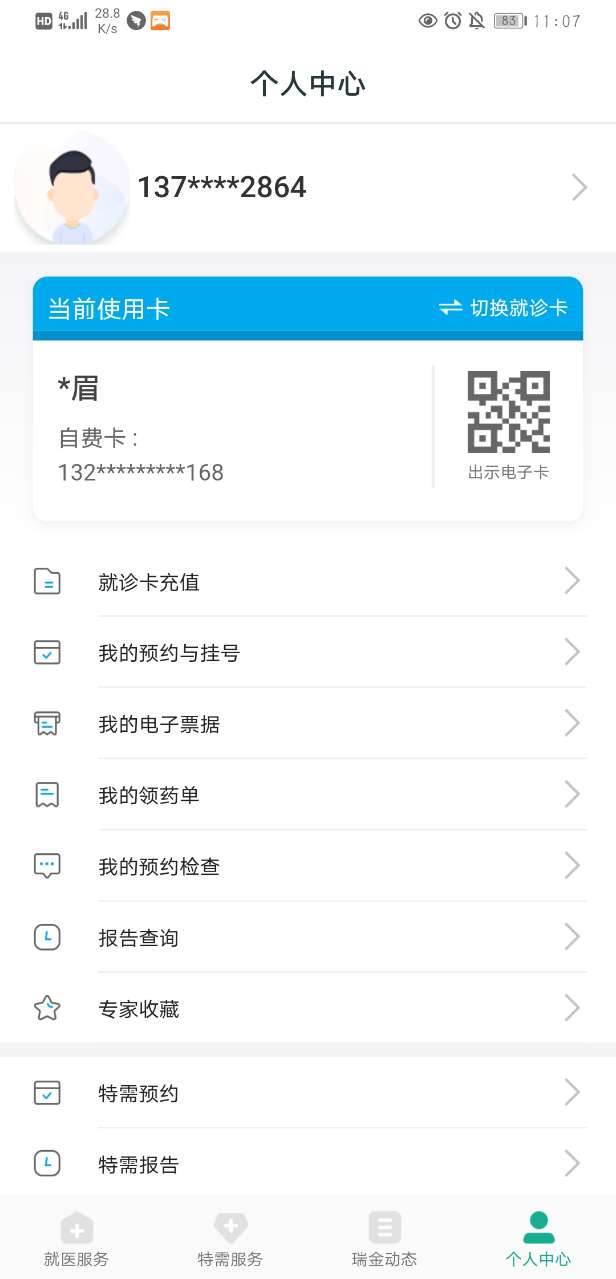Select the 个人中心 tab
Viewport: 616px width, 1279px height.
click(x=538, y=1238)
